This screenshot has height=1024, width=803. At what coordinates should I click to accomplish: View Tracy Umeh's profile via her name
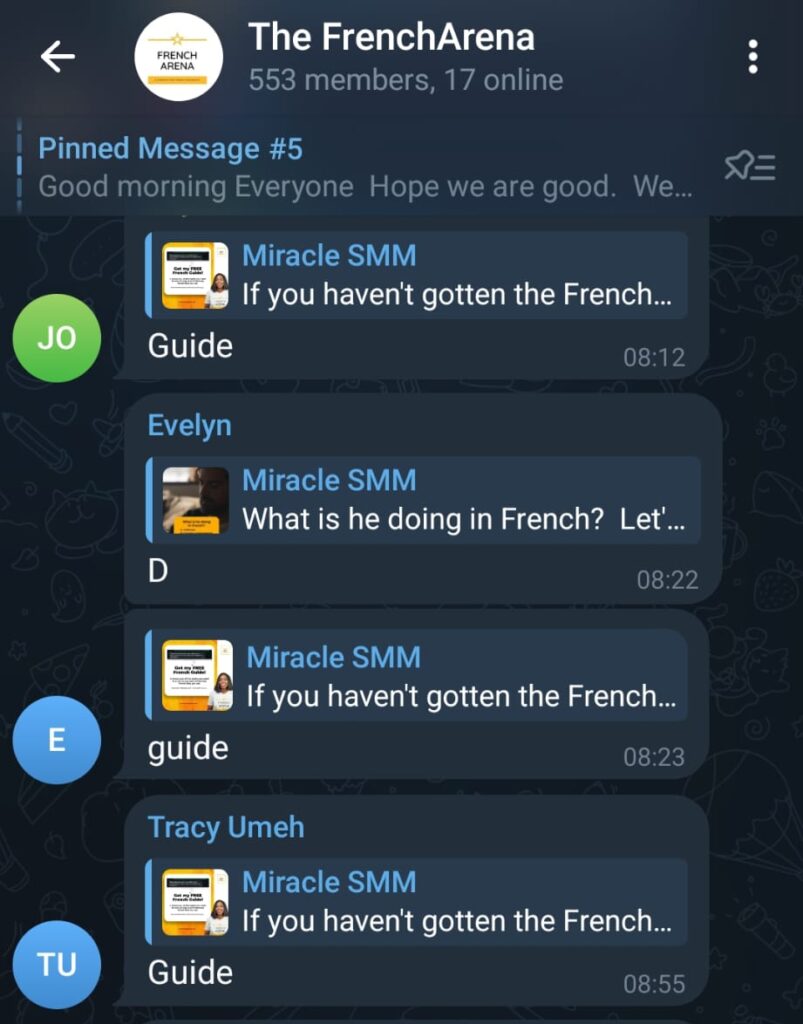coord(226,827)
